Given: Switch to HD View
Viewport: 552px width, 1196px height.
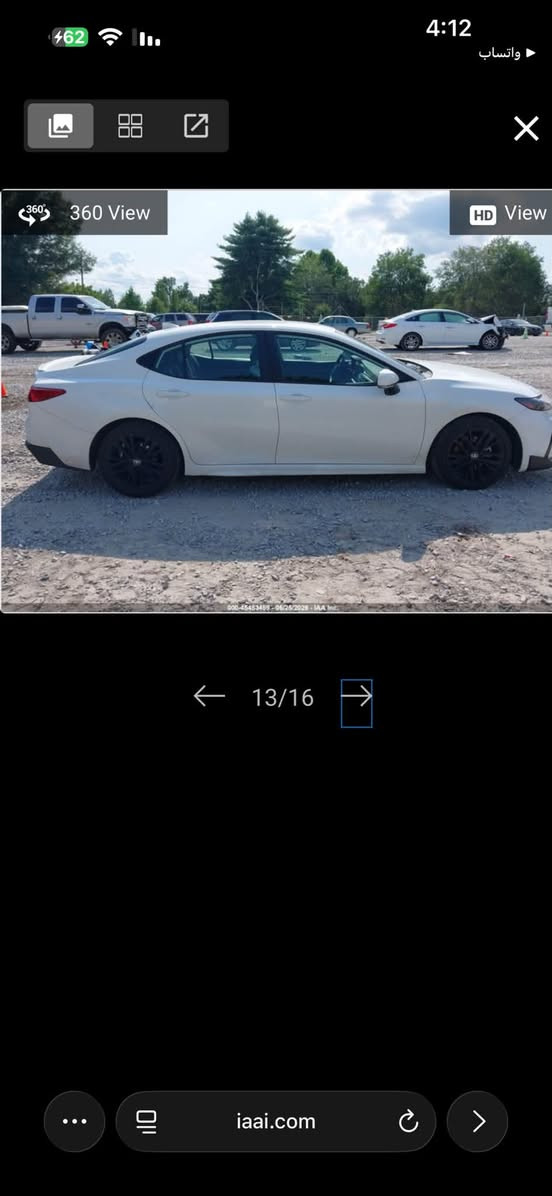Looking at the screenshot, I should pos(500,214).
